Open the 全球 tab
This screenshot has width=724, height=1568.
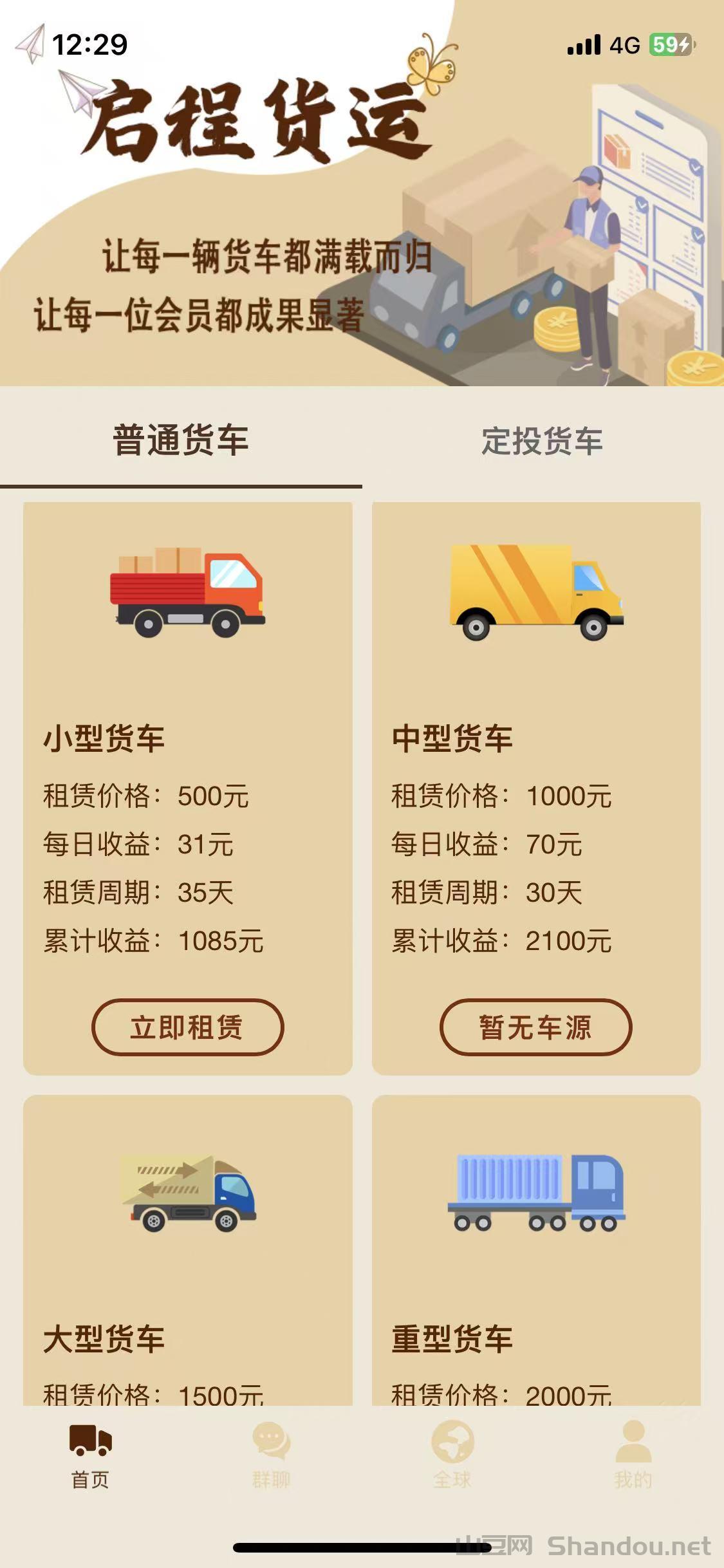point(452,1457)
